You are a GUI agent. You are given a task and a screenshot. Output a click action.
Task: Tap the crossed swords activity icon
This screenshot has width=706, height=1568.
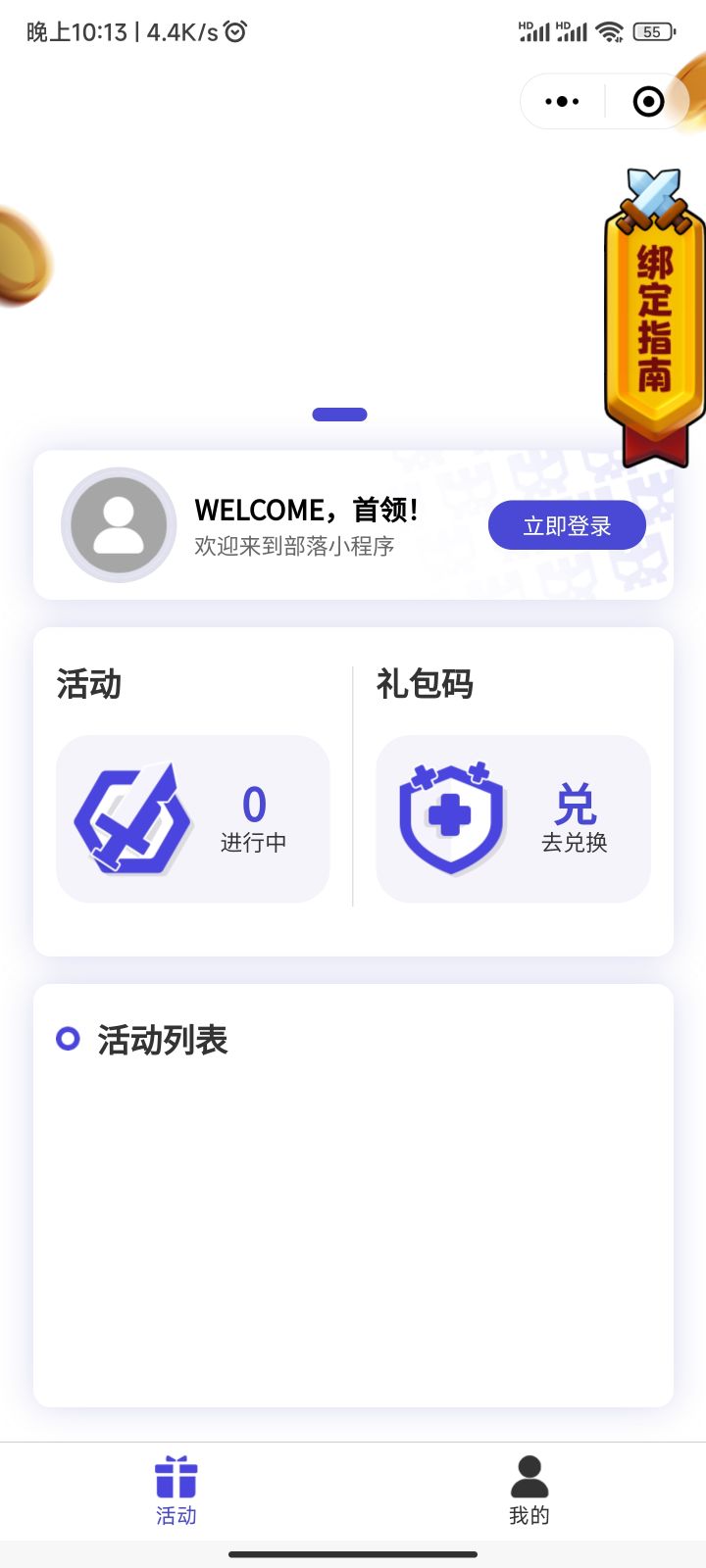point(130,818)
